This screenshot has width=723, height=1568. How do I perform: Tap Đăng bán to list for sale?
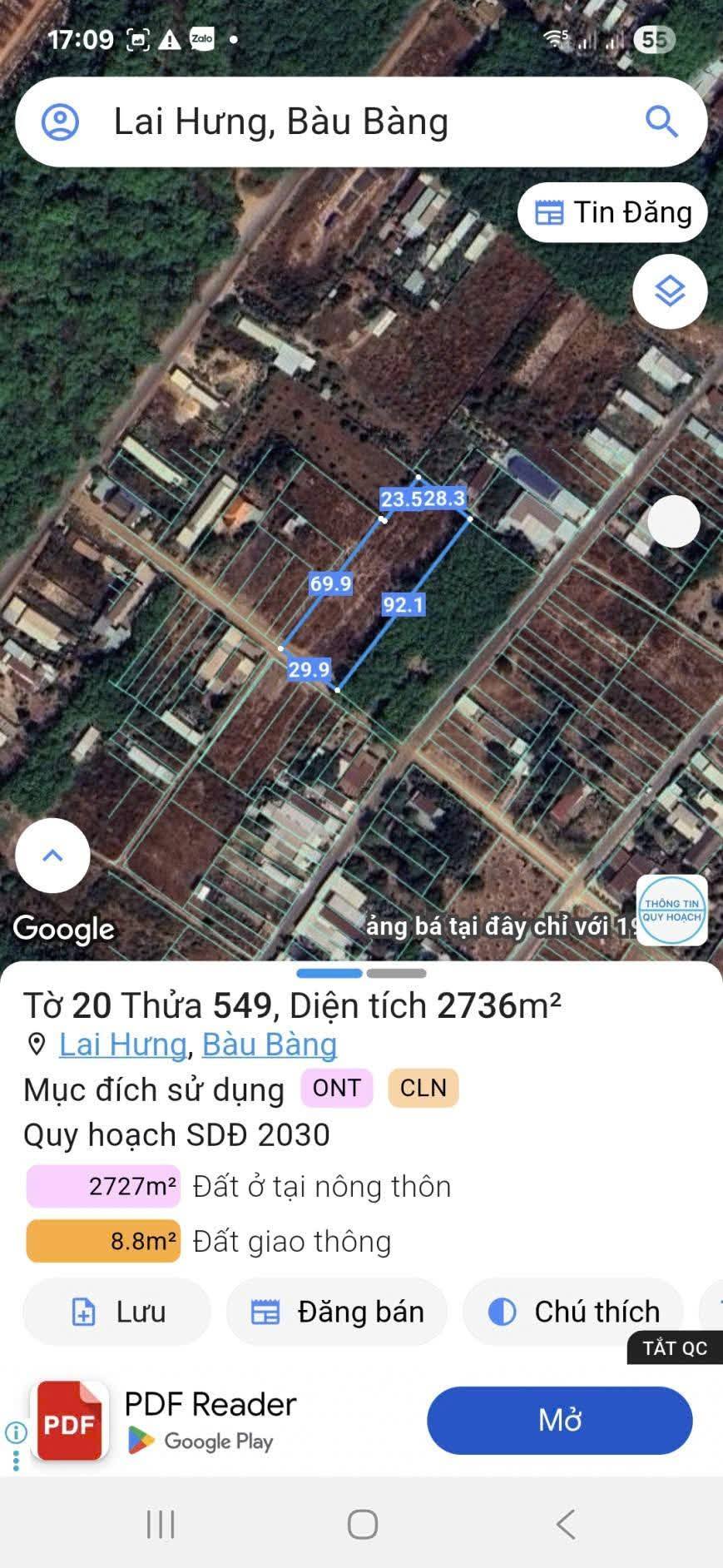tap(337, 1312)
